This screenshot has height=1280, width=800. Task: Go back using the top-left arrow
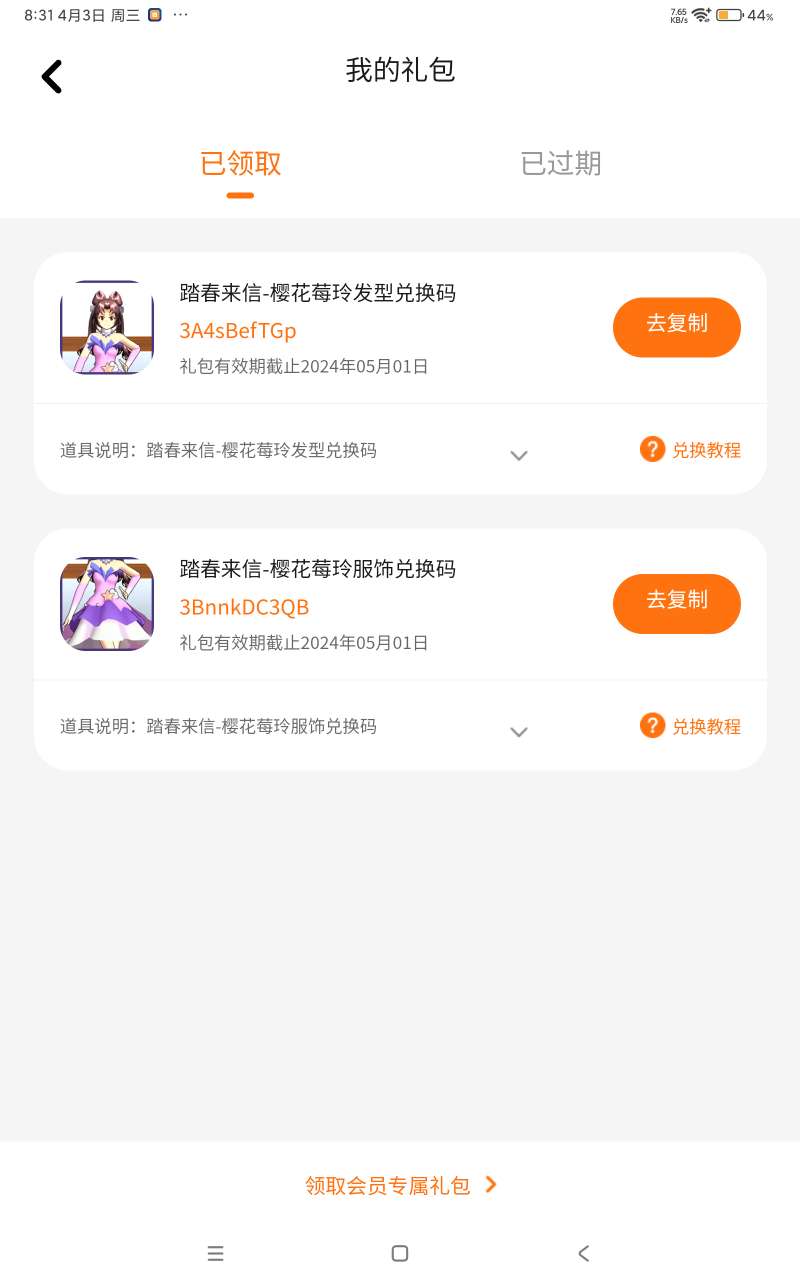tap(52, 76)
